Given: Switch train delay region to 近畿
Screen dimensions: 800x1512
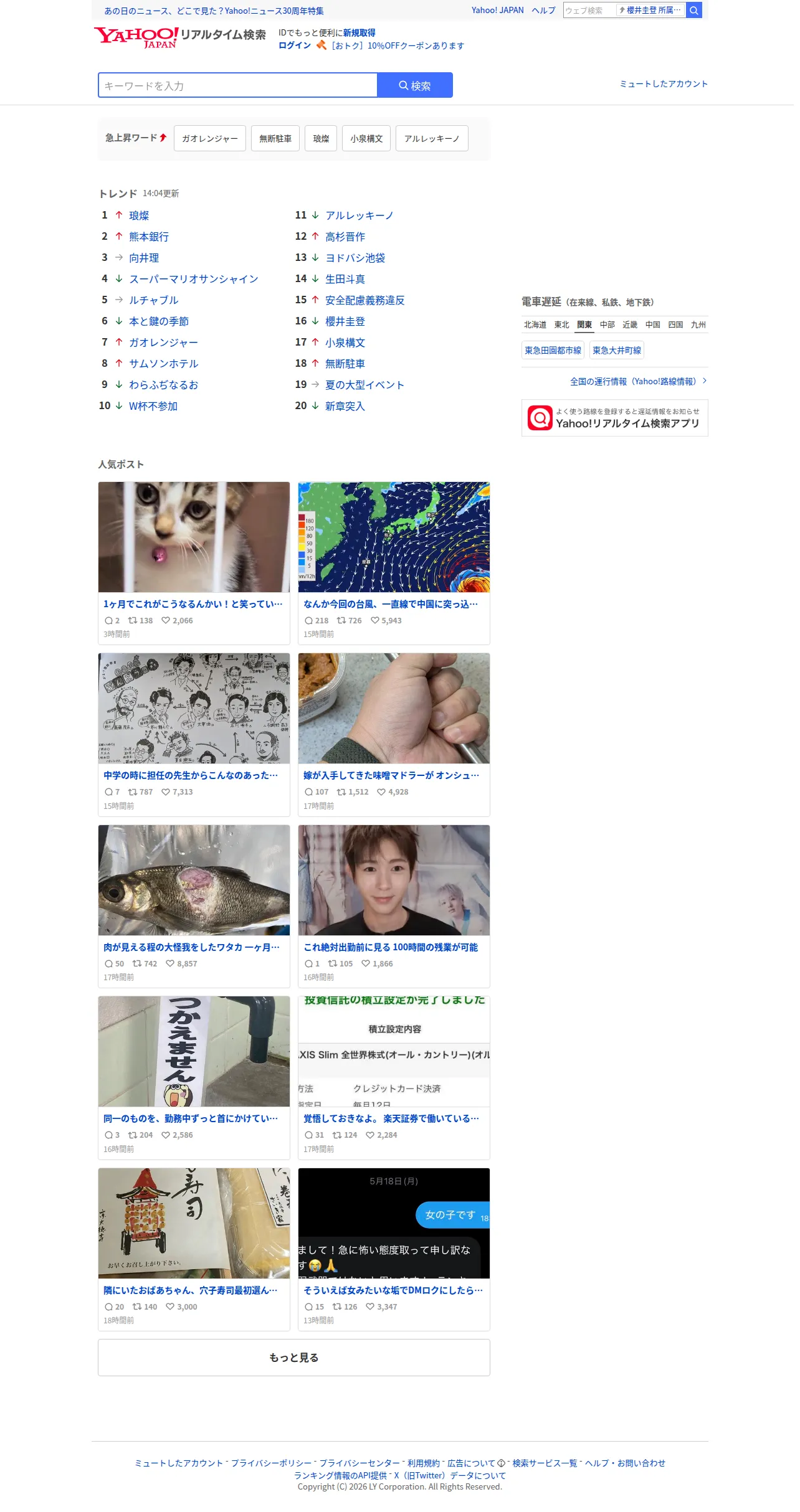Looking at the screenshot, I should coord(630,324).
